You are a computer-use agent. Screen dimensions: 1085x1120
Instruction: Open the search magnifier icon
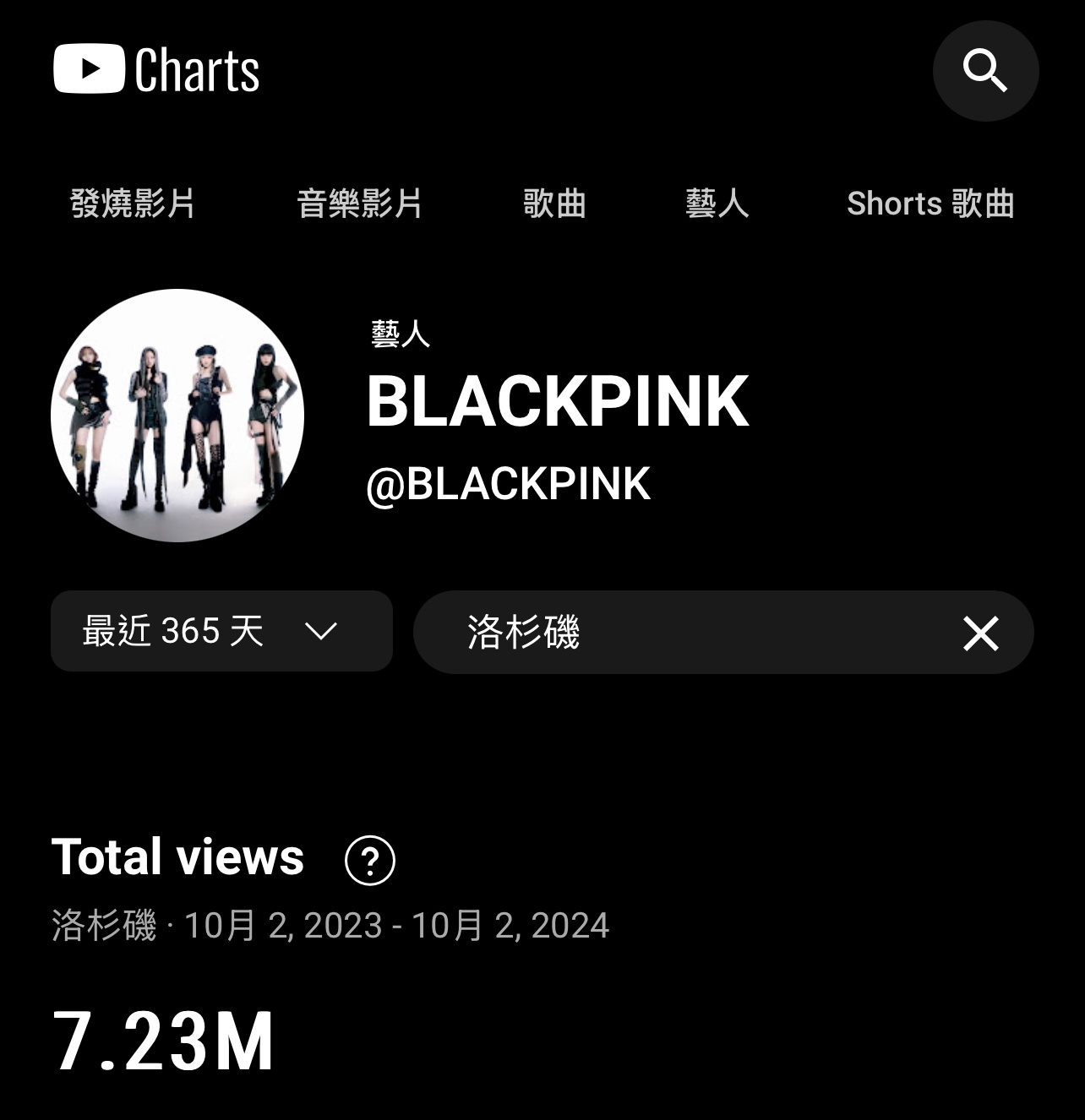pyautogui.click(x=985, y=71)
